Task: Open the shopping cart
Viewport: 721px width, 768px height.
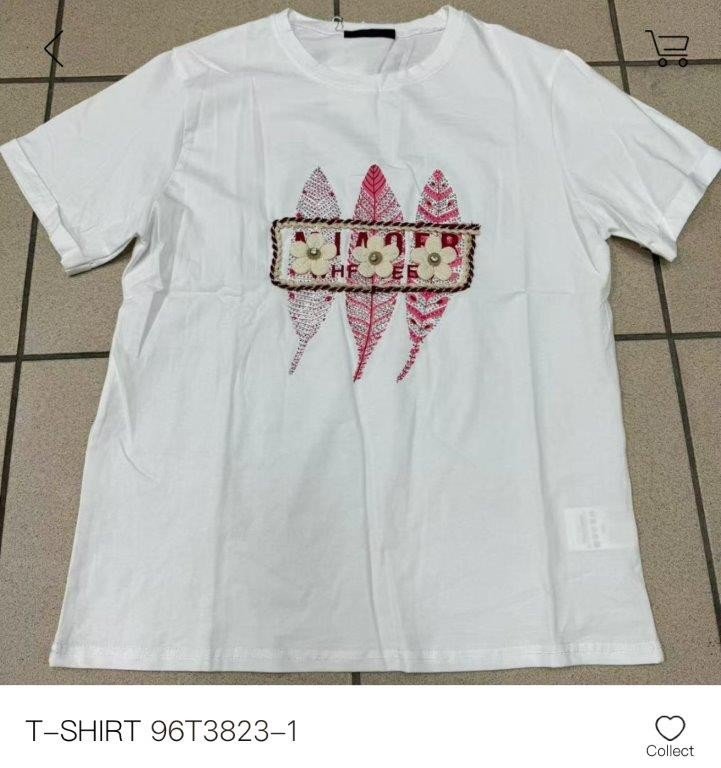Action: 667,47
